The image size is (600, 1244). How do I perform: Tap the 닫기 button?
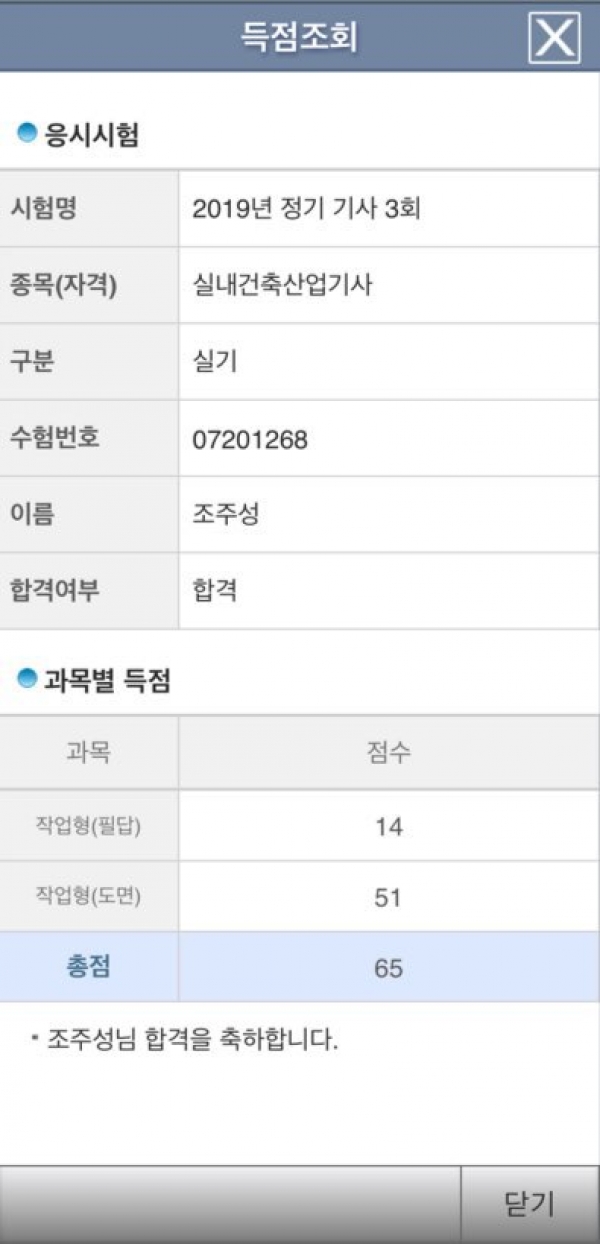[x=530, y=1205]
